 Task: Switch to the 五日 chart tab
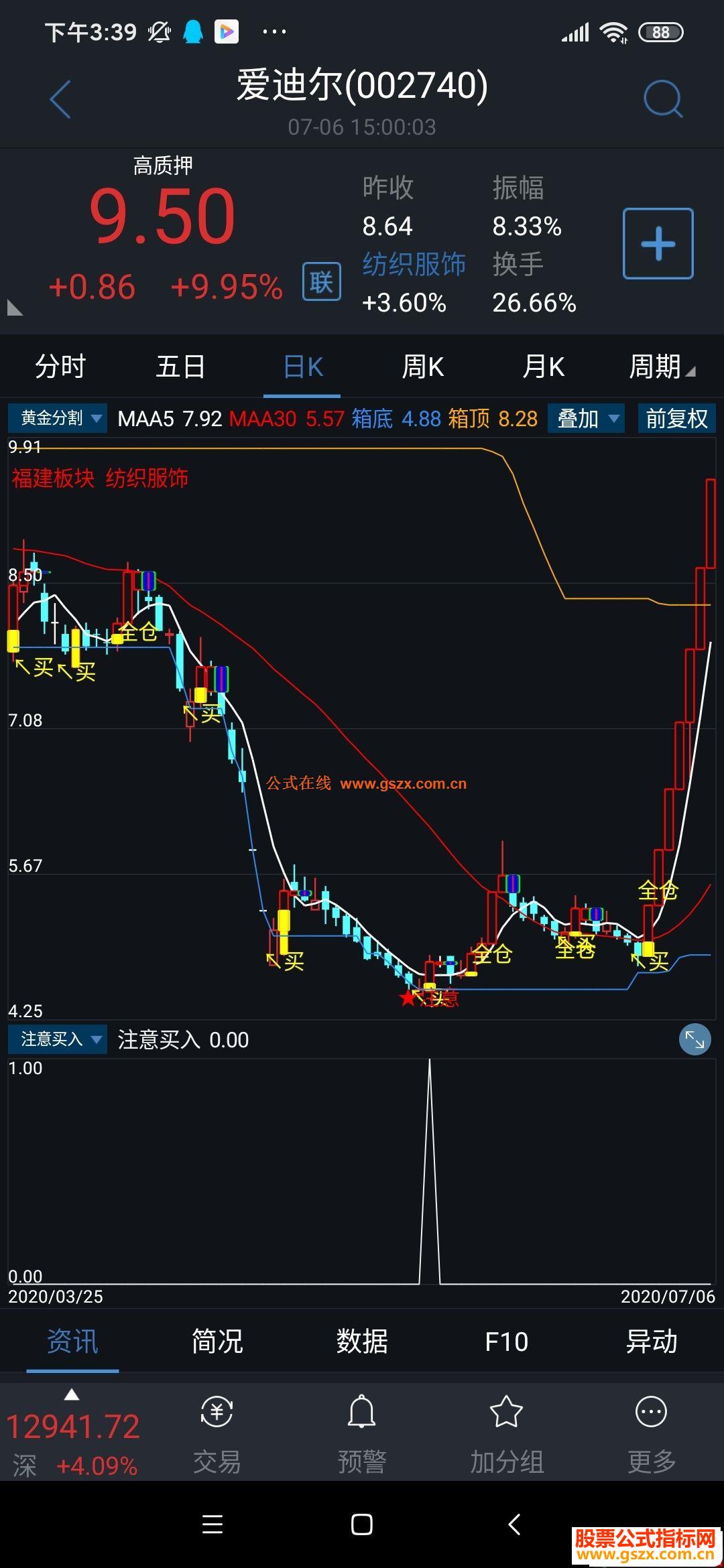click(180, 367)
